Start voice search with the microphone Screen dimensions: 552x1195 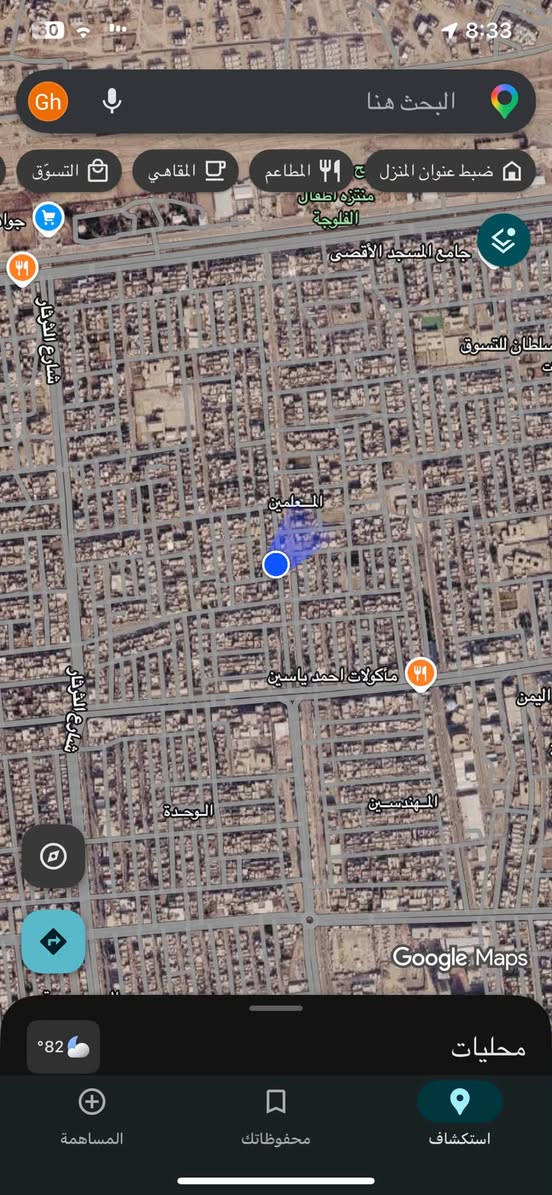112,101
